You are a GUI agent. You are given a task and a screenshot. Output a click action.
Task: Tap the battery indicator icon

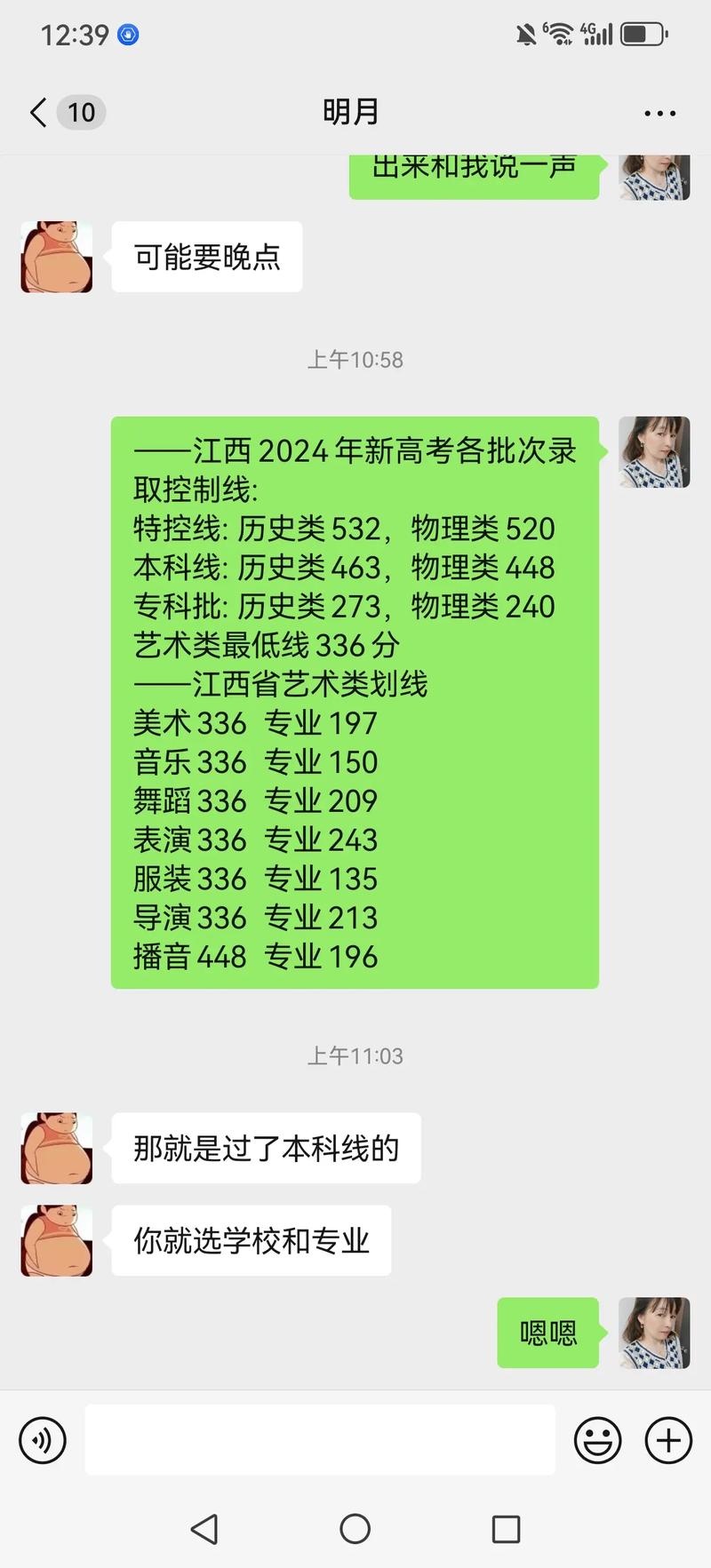click(642, 33)
